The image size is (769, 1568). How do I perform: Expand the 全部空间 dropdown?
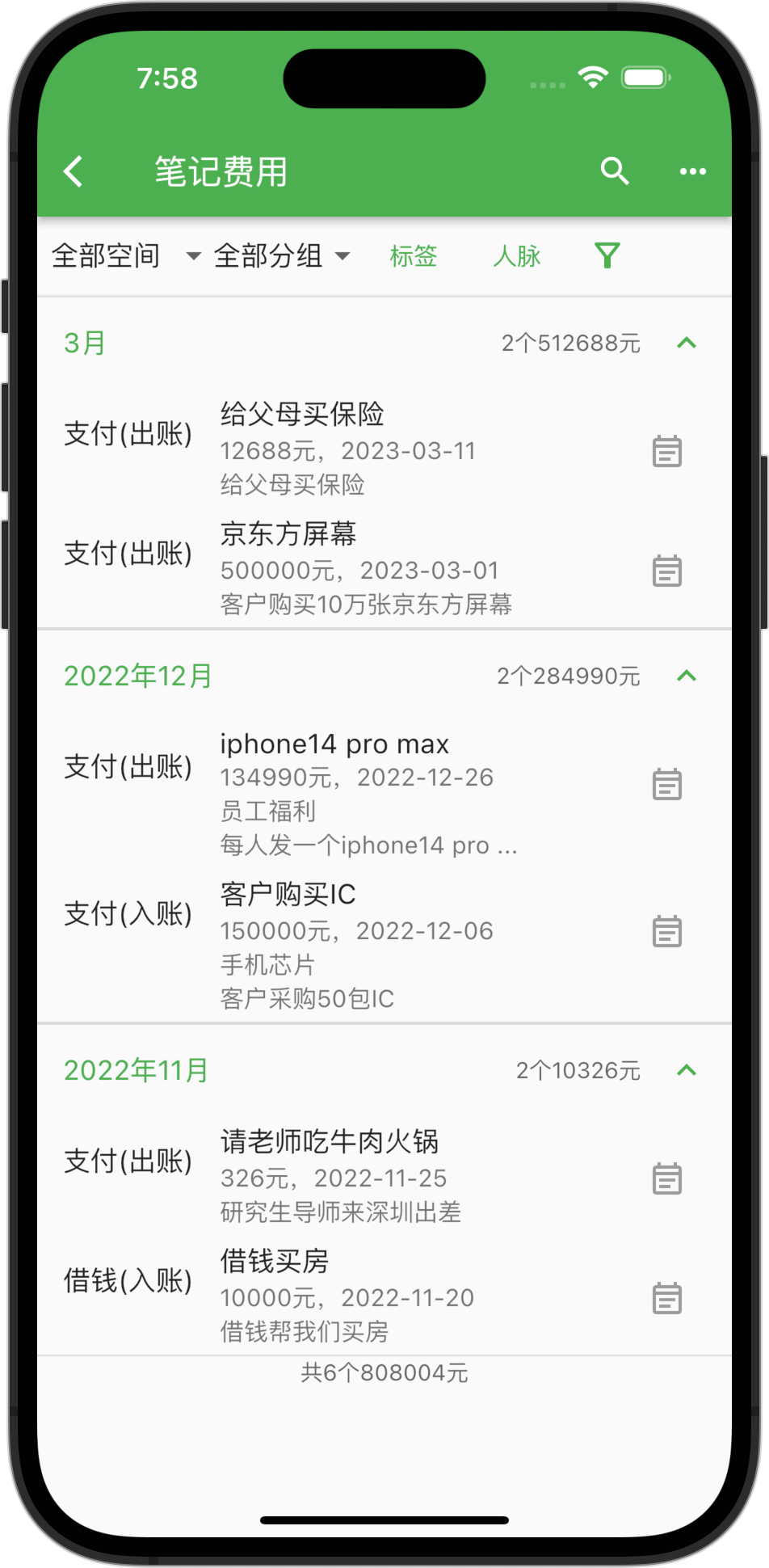(126, 256)
